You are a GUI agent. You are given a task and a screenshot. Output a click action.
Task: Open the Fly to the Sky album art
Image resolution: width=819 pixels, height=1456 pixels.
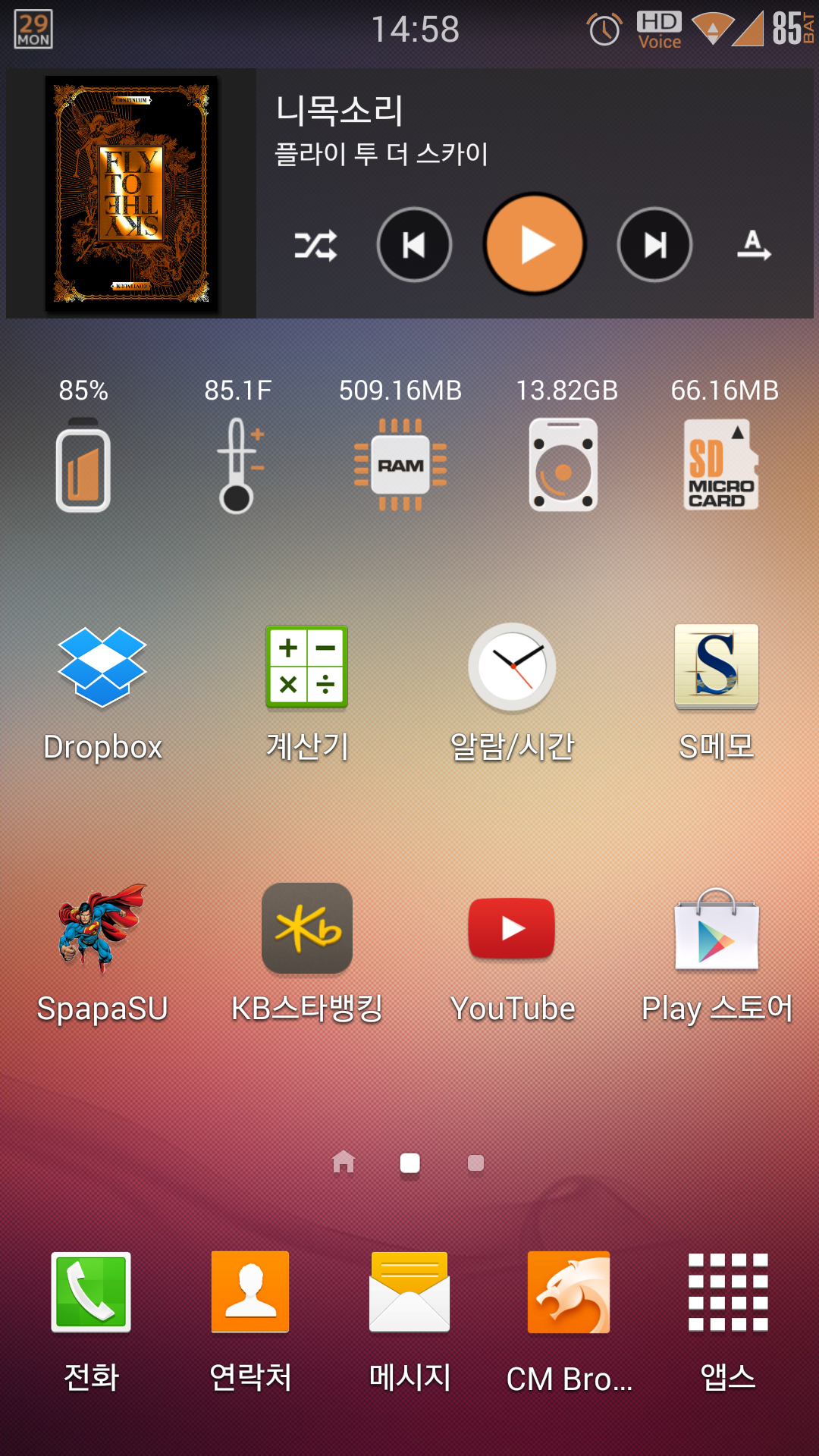coord(131,193)
